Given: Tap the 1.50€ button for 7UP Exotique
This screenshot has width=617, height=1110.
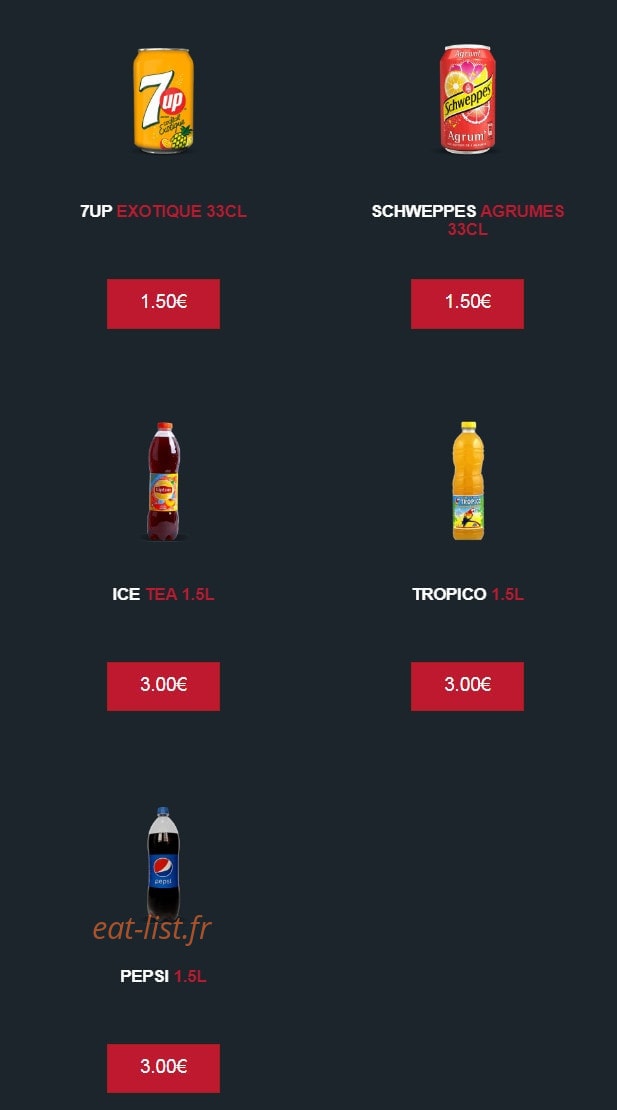Looking at the screenshot, I should point(163,304).
